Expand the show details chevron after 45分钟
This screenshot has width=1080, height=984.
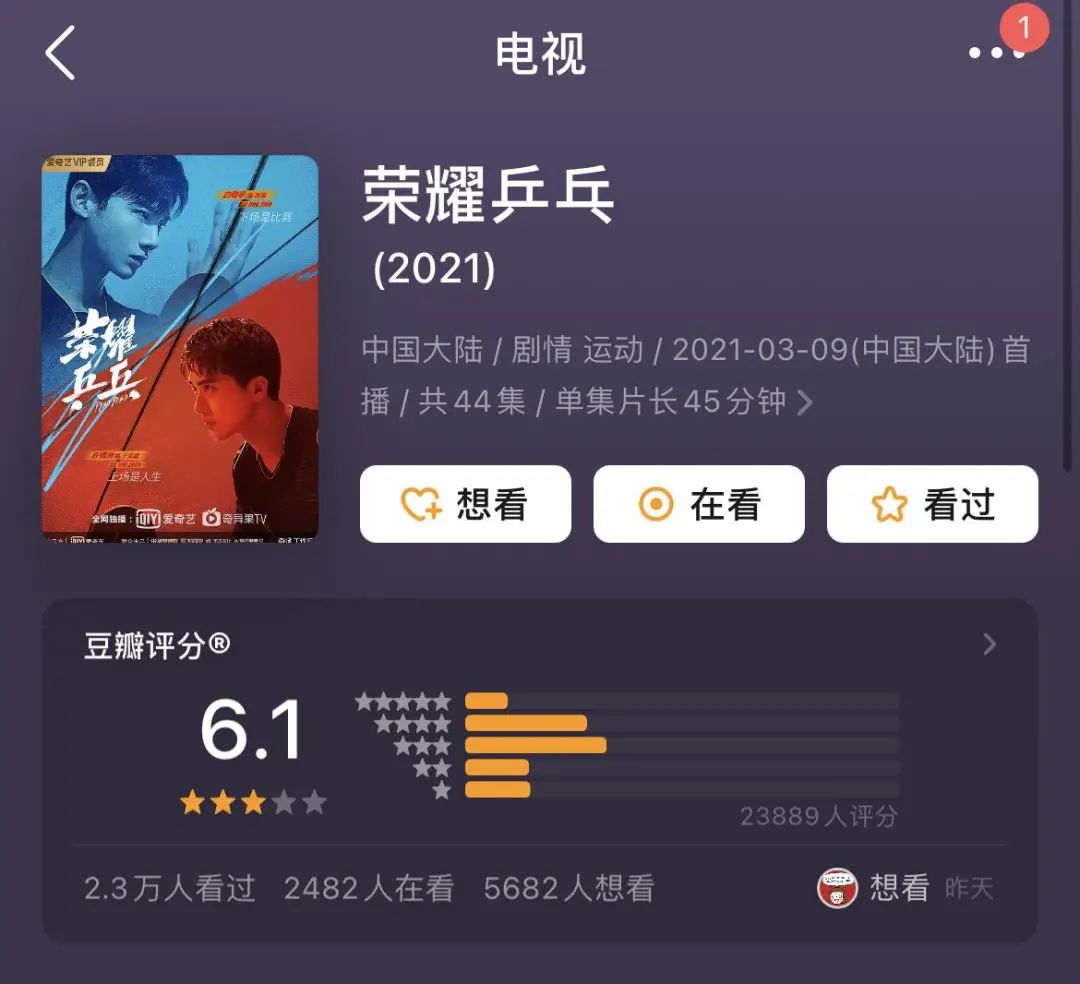click(x=805, y=402)
